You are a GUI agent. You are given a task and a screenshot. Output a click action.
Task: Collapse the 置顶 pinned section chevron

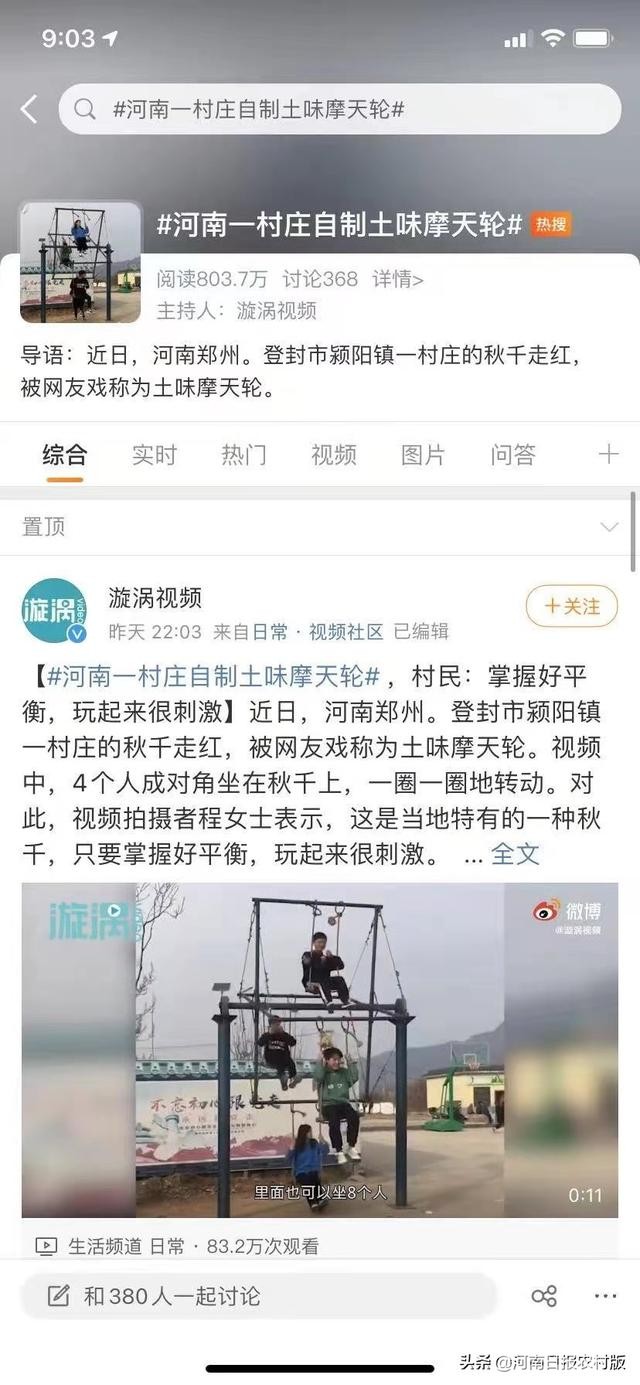tap(608, 527)
